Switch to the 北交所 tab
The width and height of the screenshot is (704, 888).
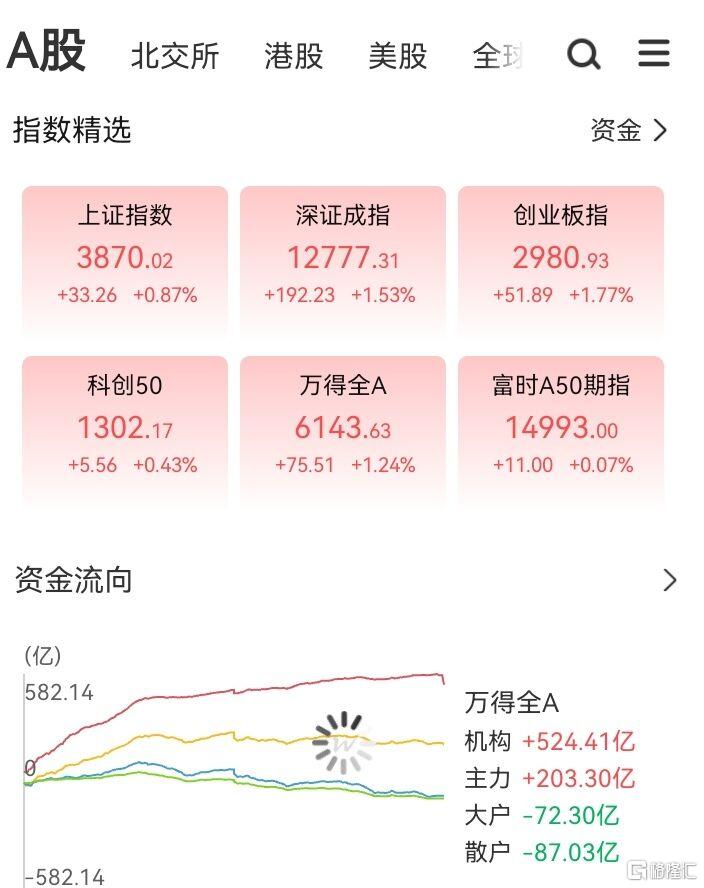click(x=175, y=56)
